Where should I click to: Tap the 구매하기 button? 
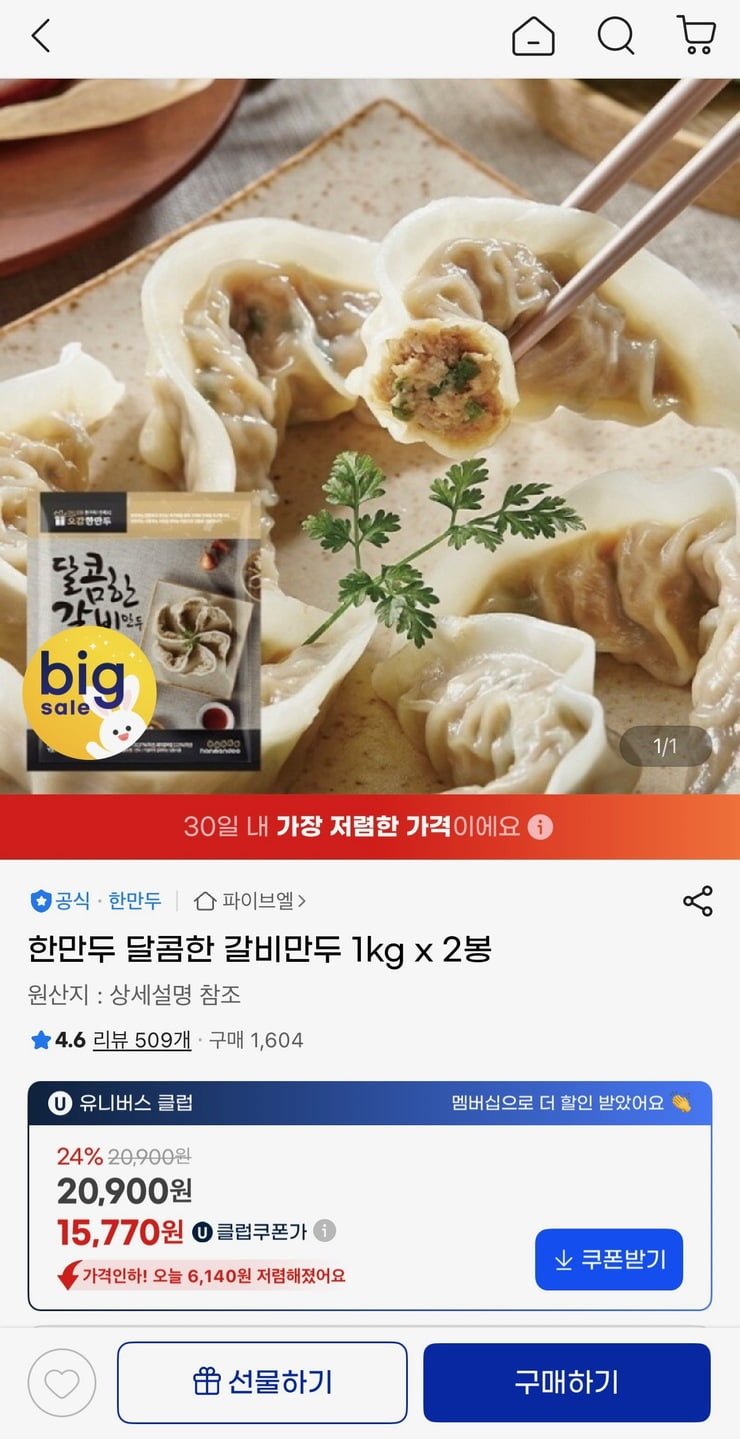tap(566, 1383)
